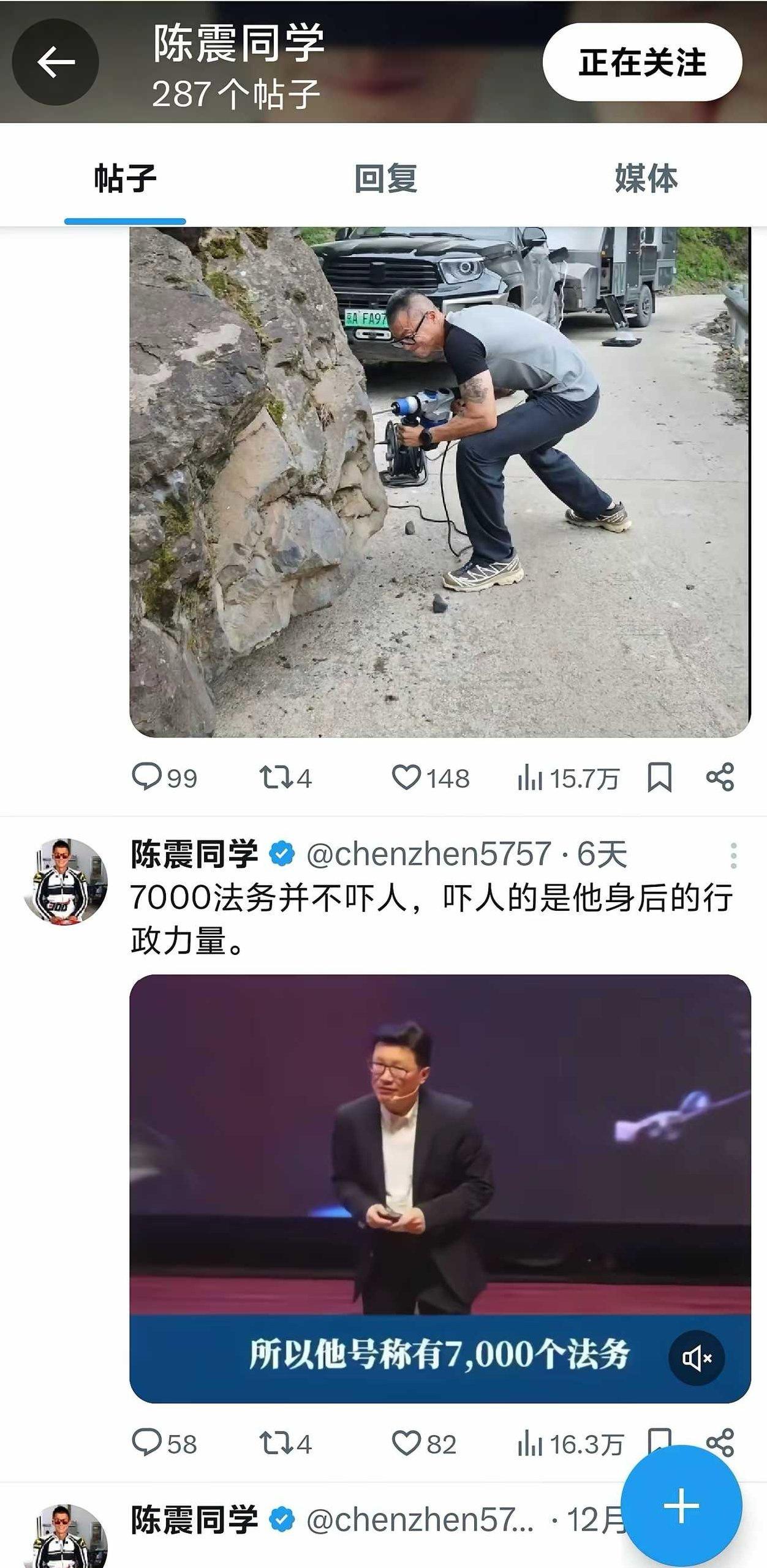This screenshot has width=767, height=1568.
Task: Reply to the rock-drilling video post
Action: click(x=147, y=779)
